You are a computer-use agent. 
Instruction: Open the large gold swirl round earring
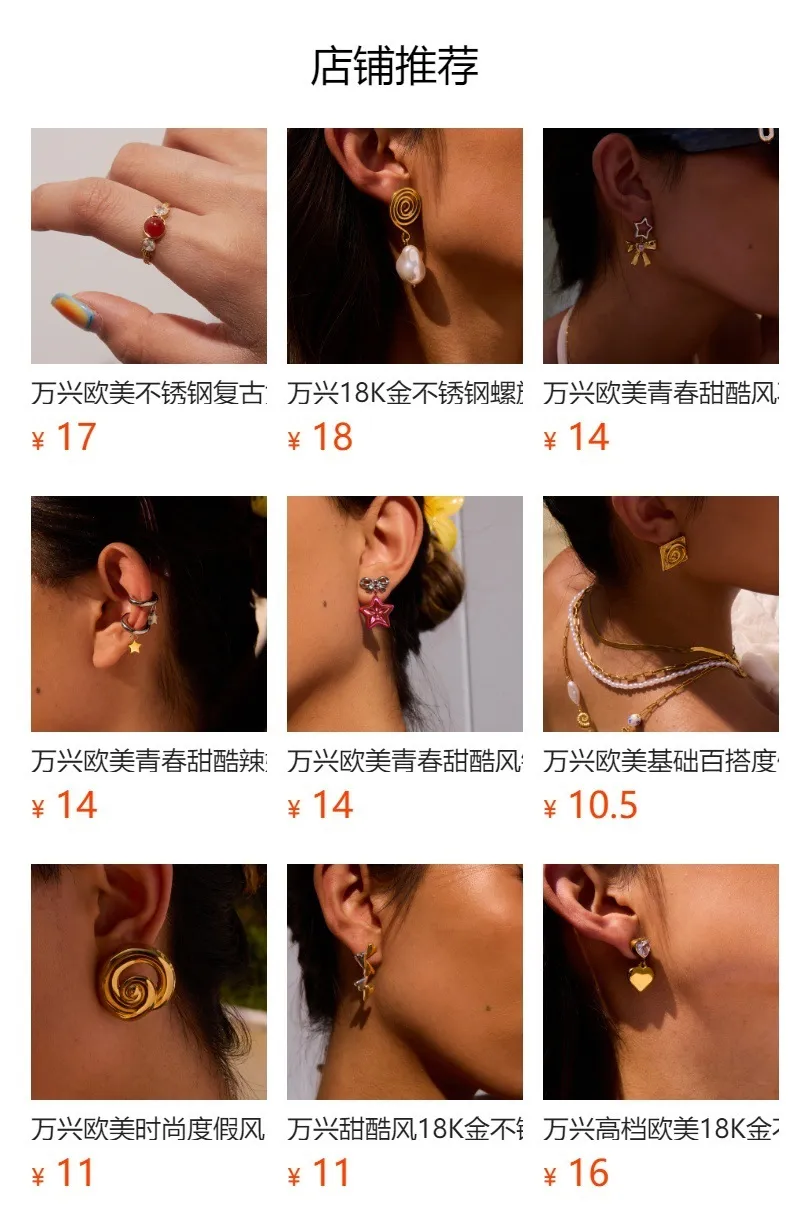[x=149, y=982]
